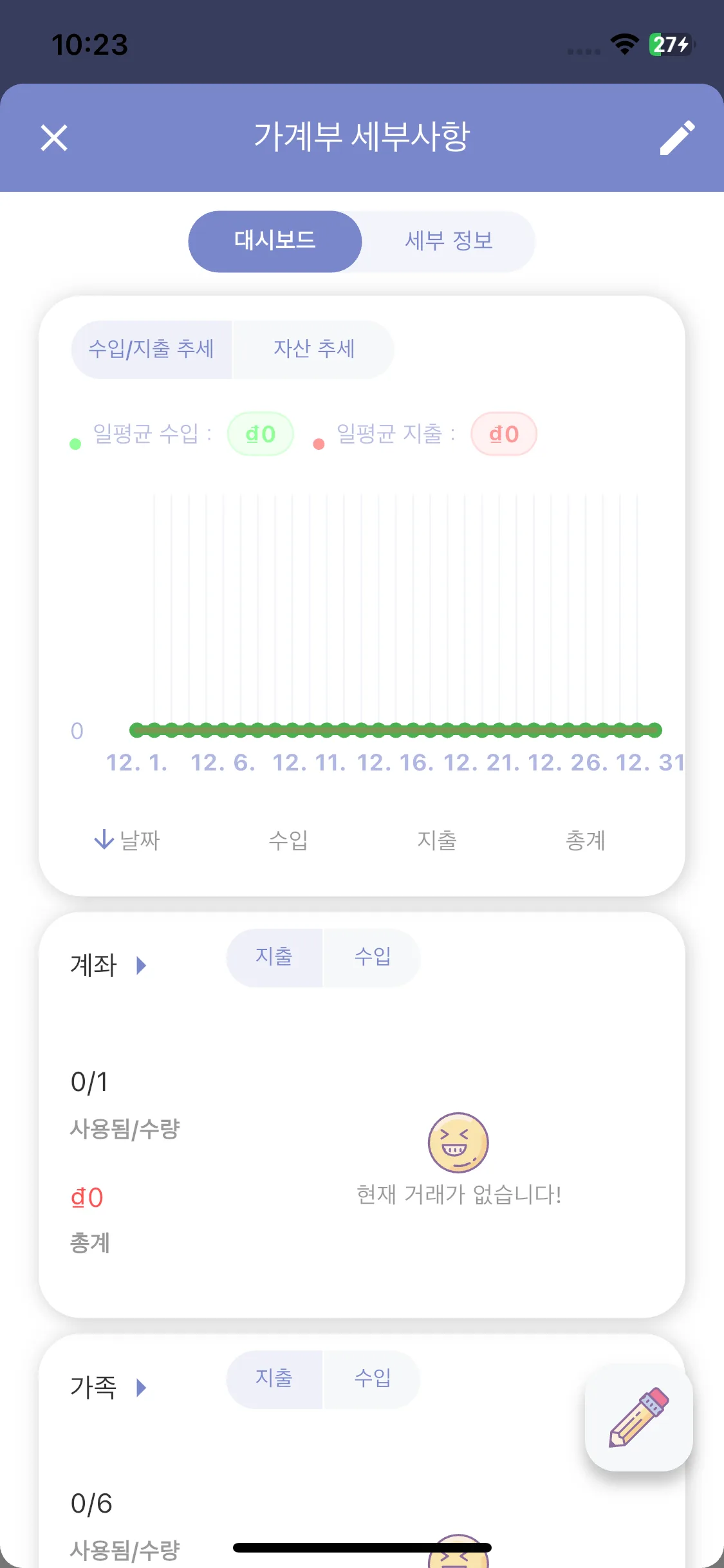The image size is (724, 1568).
Task: Expand the 계좌 section disclosure arrow
Action: 141,965
